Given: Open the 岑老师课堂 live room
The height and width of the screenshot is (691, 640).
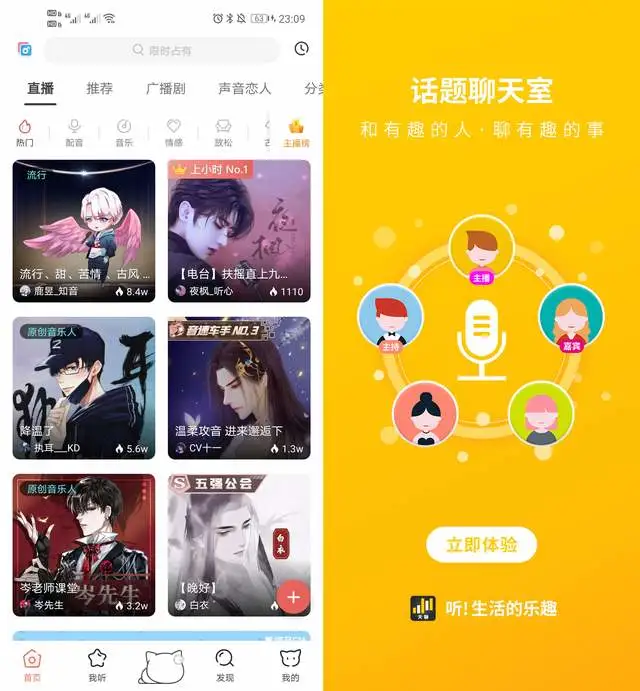Looking at the screenshot, I should pyautogui.click(x=84, y=545).
